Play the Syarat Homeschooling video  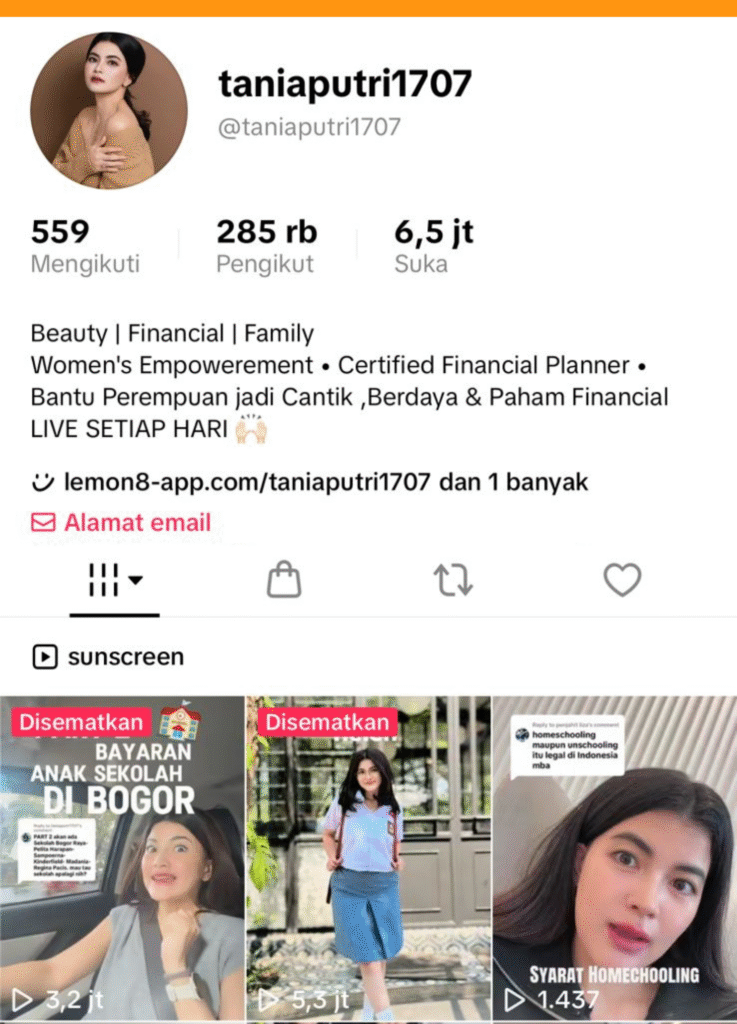click(615, 860)
